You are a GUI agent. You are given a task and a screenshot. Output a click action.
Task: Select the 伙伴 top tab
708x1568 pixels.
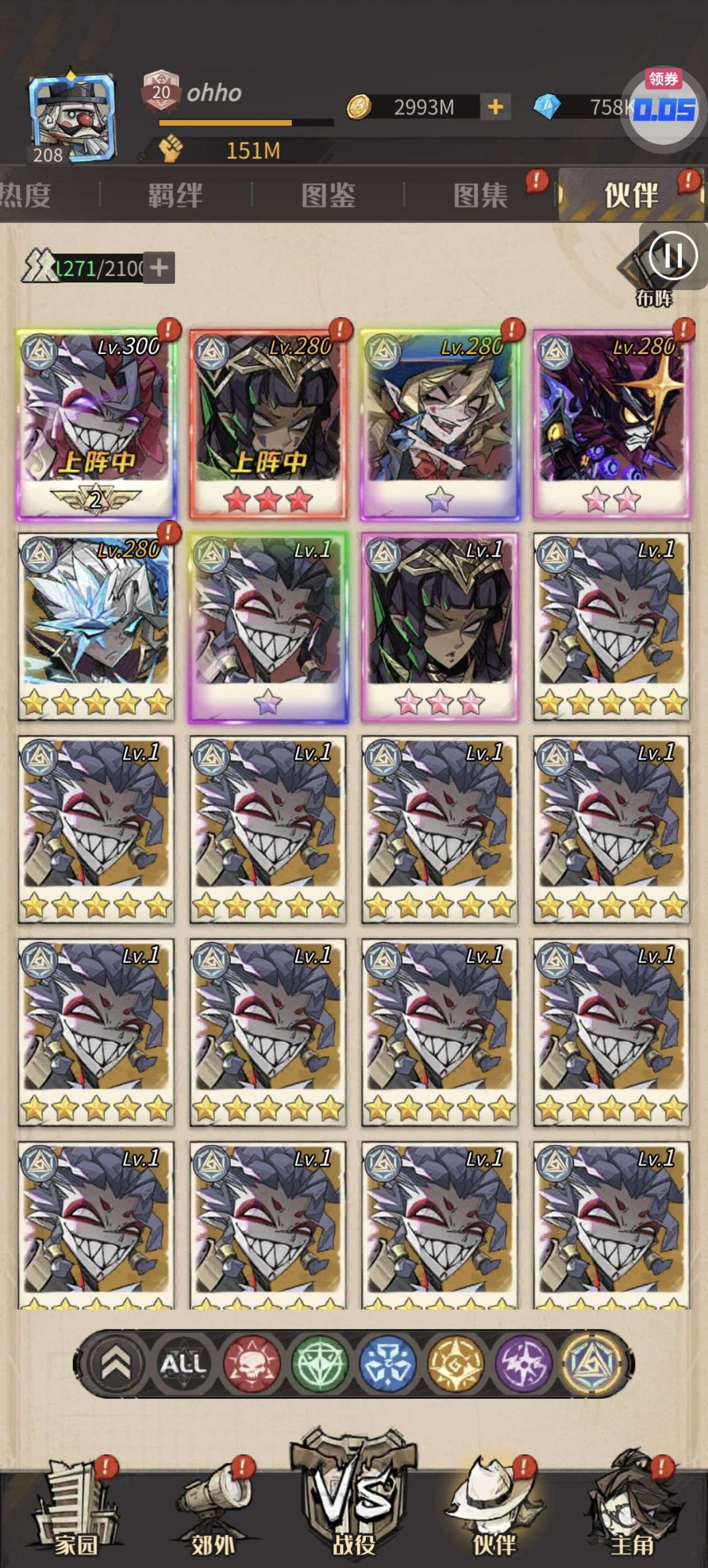[631, 195]
